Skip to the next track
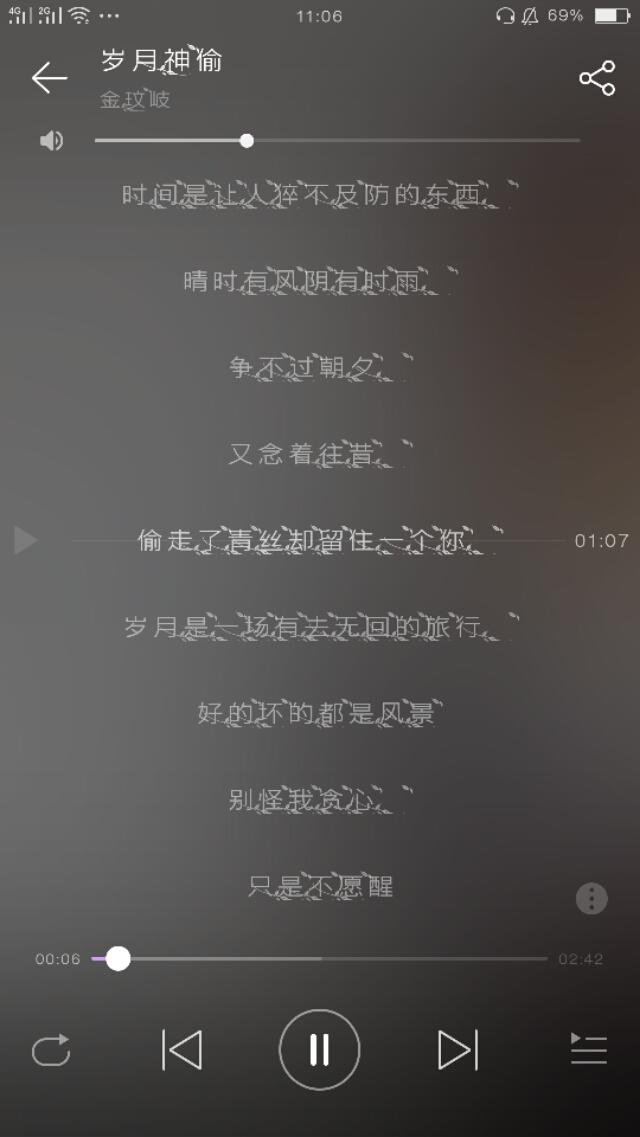The width and height of the screenshot is (640, 1137). pos(457,1050)
